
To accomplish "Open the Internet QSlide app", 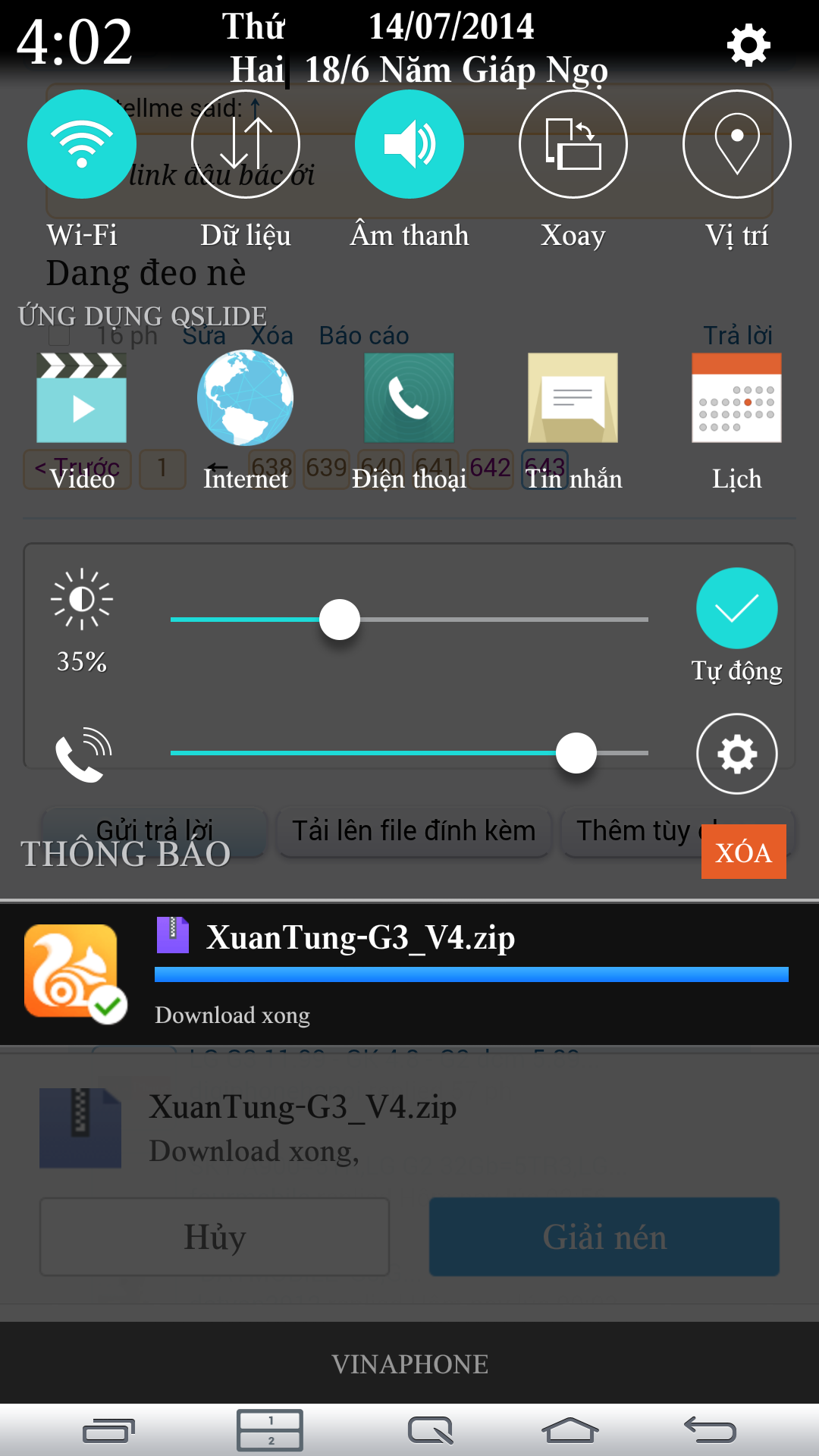I will [246, 398].
